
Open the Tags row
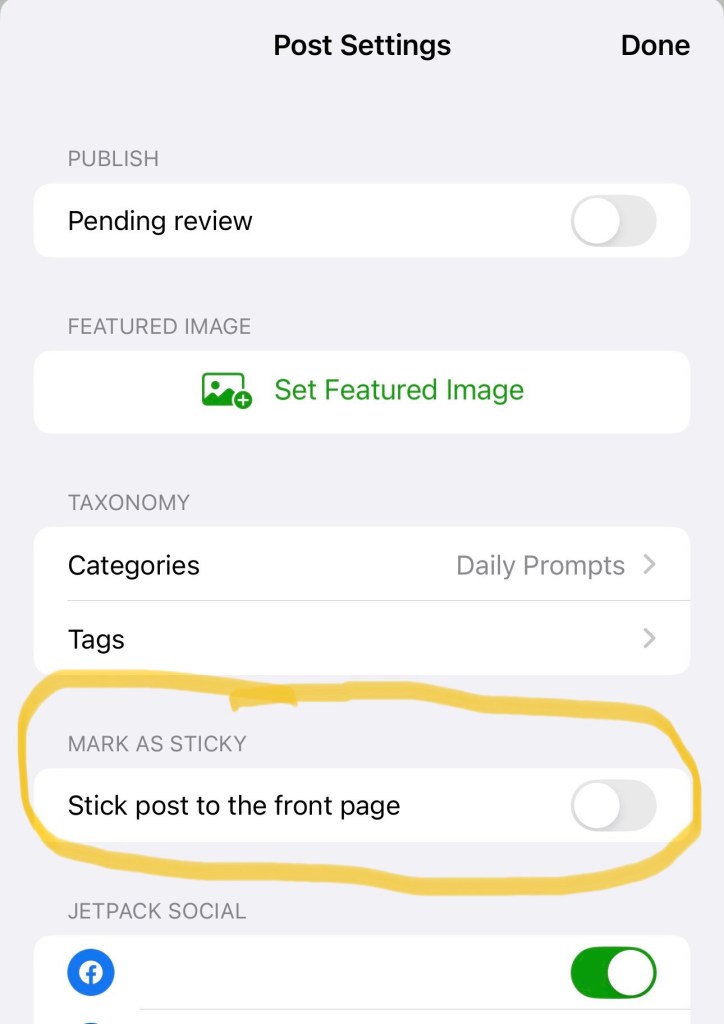click(x=362, y=639)
